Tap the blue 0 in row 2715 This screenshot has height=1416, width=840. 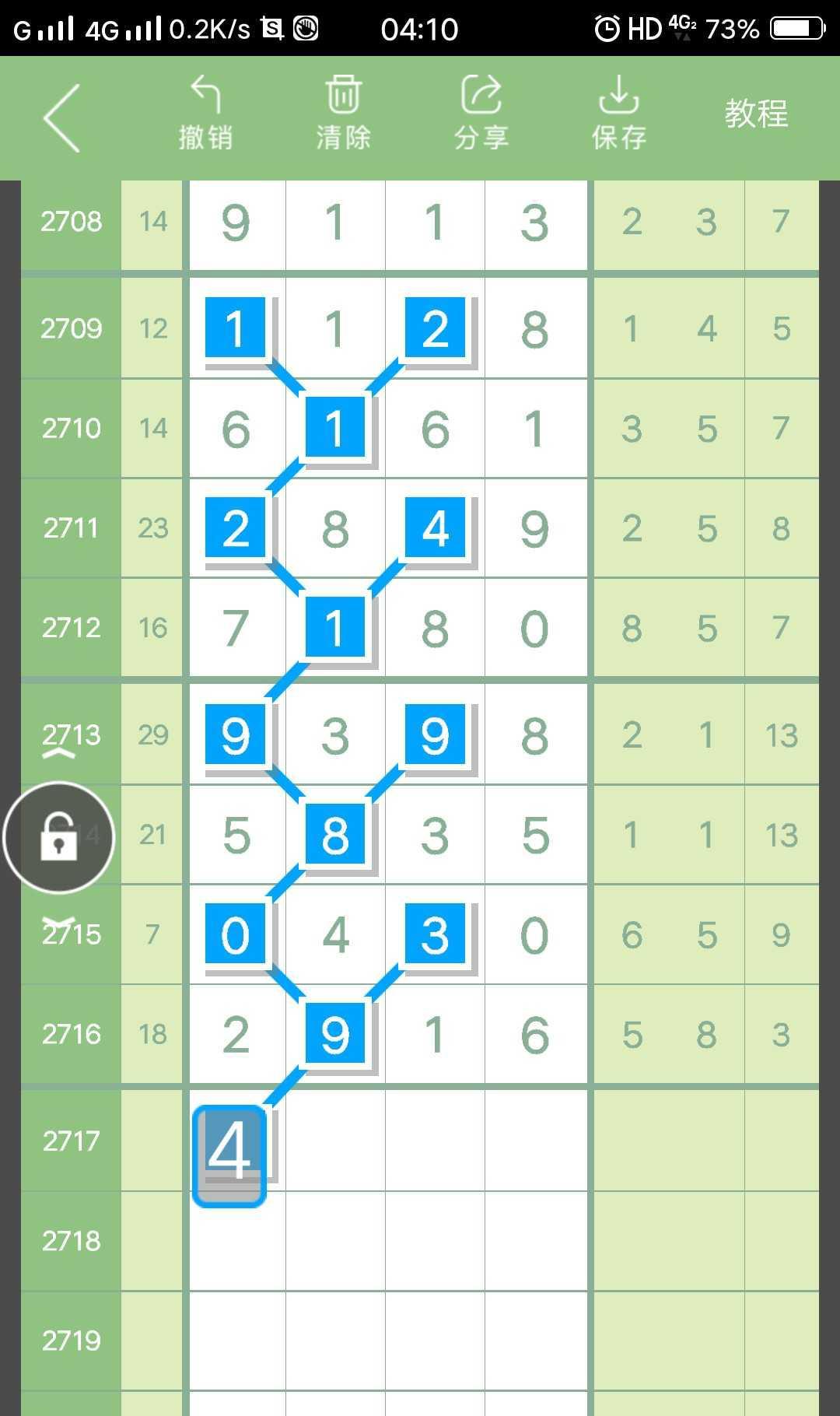[236, 934]
